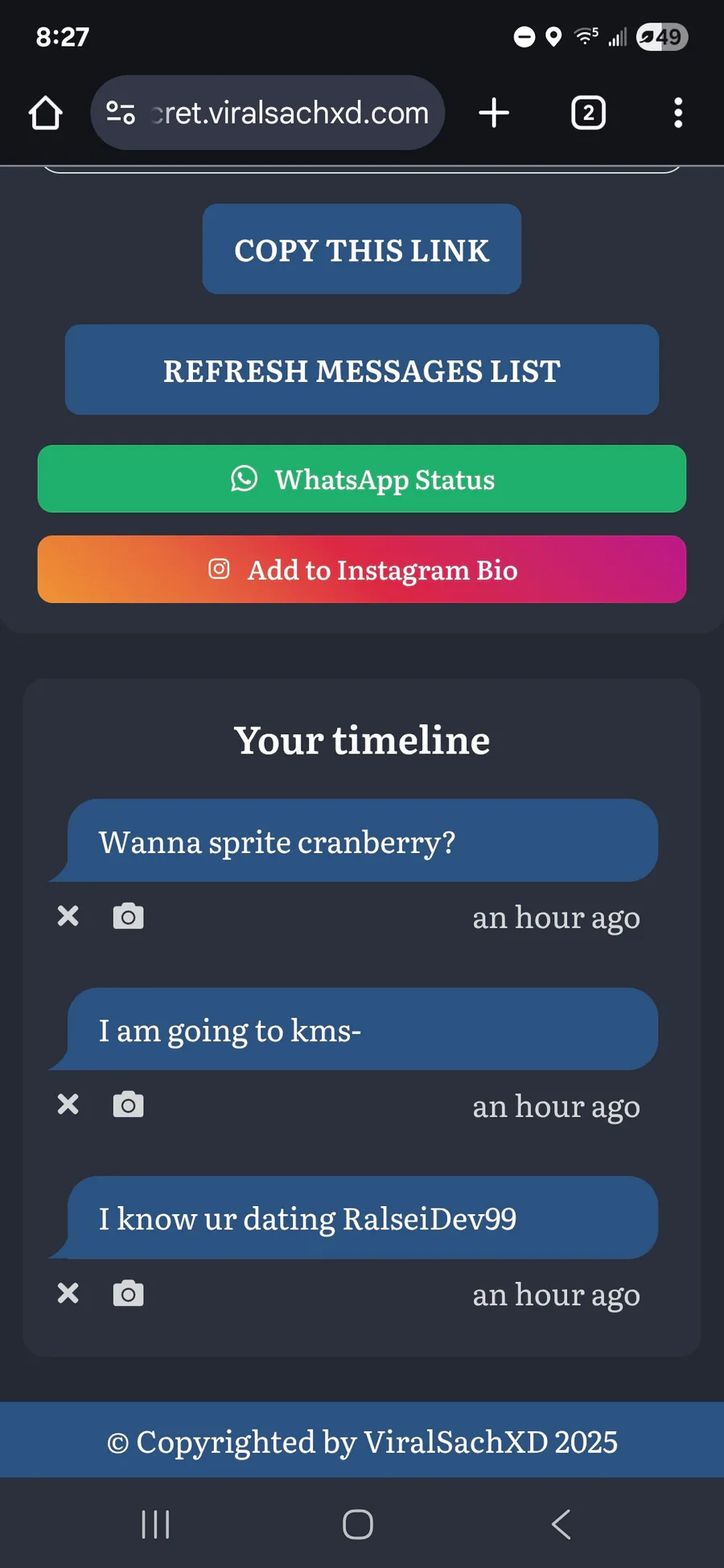The image size is (724, 1568).
Task: Delete the "I know ur dating RalseiDev99" message
Action: 68,1293
